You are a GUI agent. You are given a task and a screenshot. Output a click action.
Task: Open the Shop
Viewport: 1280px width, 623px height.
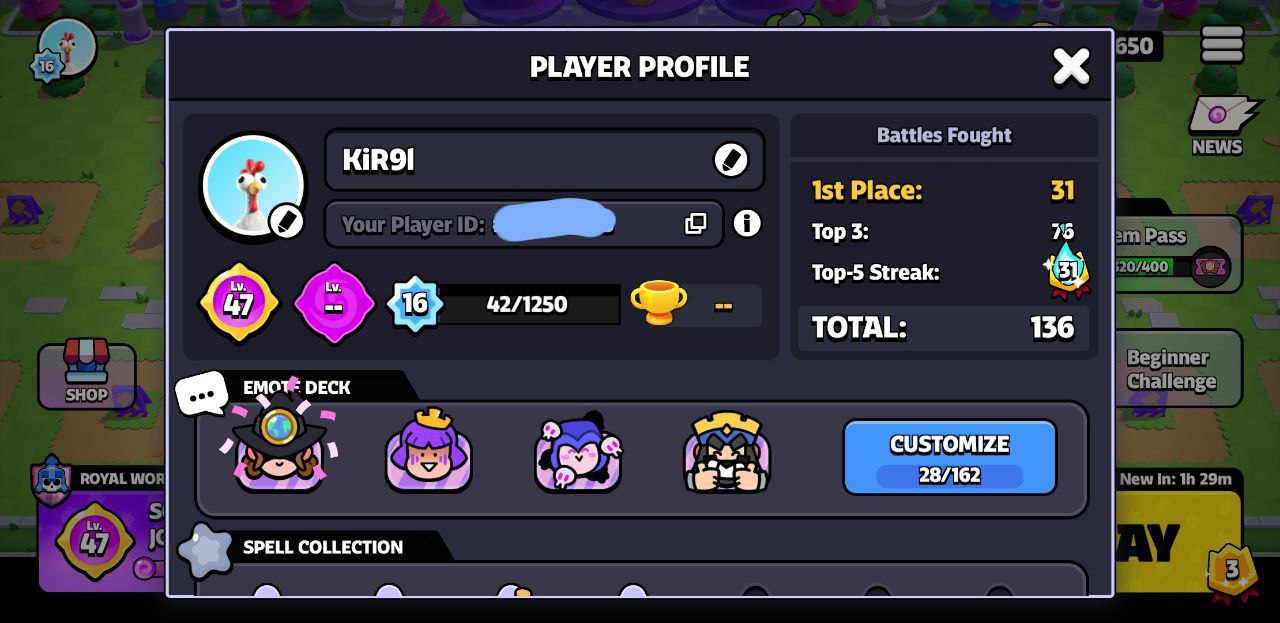86,375
